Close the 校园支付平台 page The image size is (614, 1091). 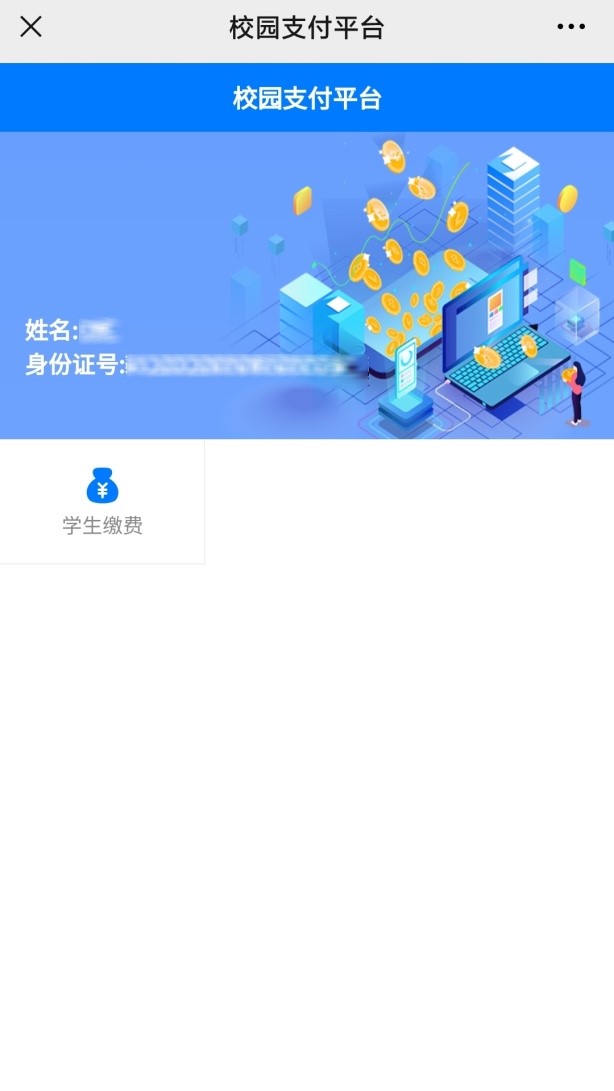(31, 27)
